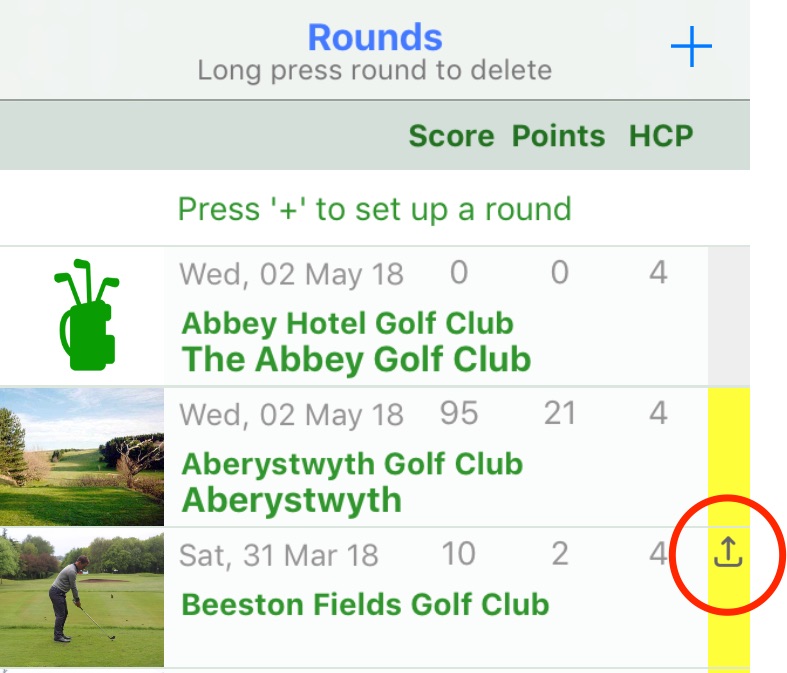Screen dimensions: 787x673
Task: Share the Beeston Fields Golf Club round
Action: coord(727,552)
